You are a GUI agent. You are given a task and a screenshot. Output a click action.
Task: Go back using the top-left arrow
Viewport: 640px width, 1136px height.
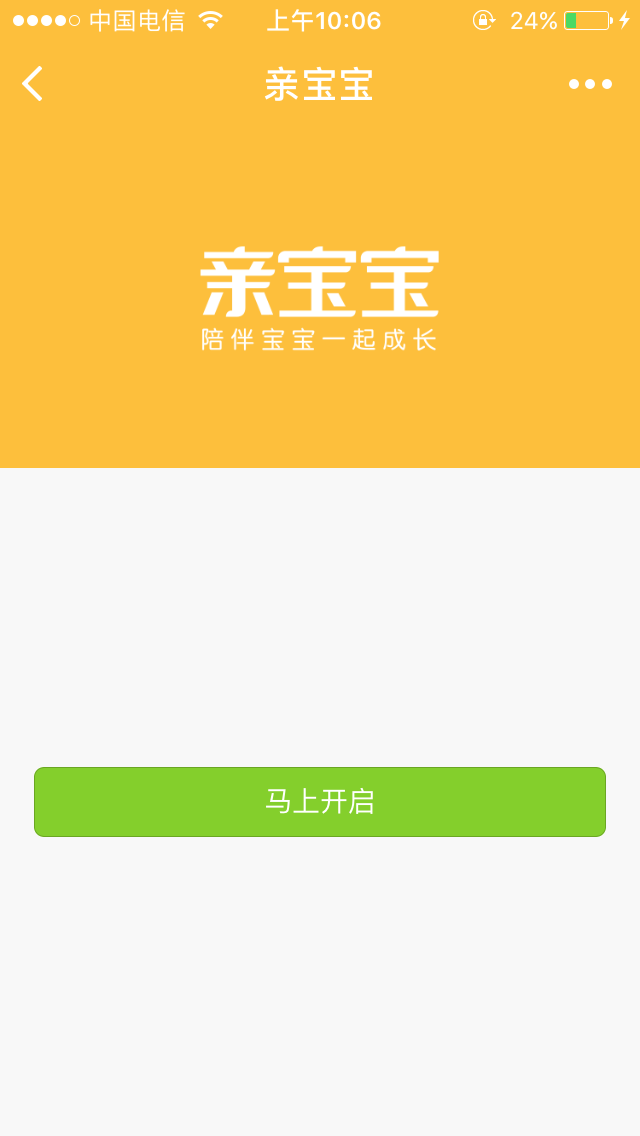32,84
